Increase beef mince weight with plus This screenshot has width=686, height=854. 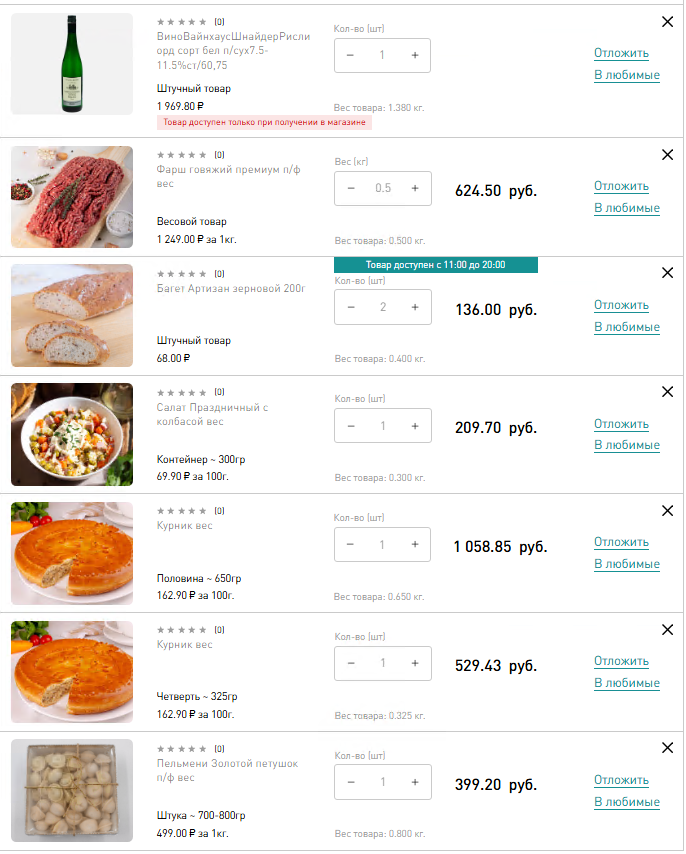415,188
